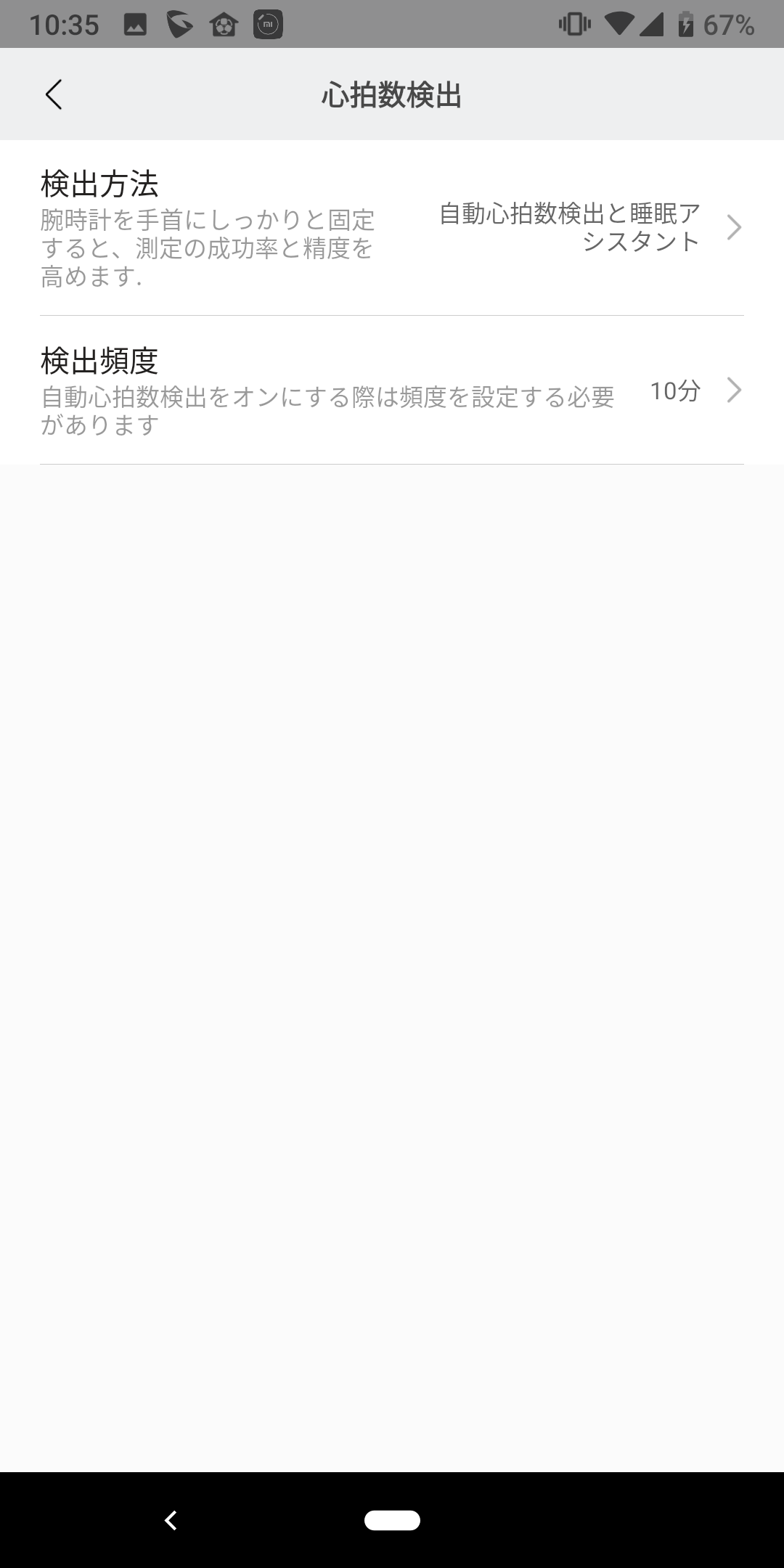This screenshot has width=784, height=1568.
Task: Tap the system back button
Action: click(171, 1520)
